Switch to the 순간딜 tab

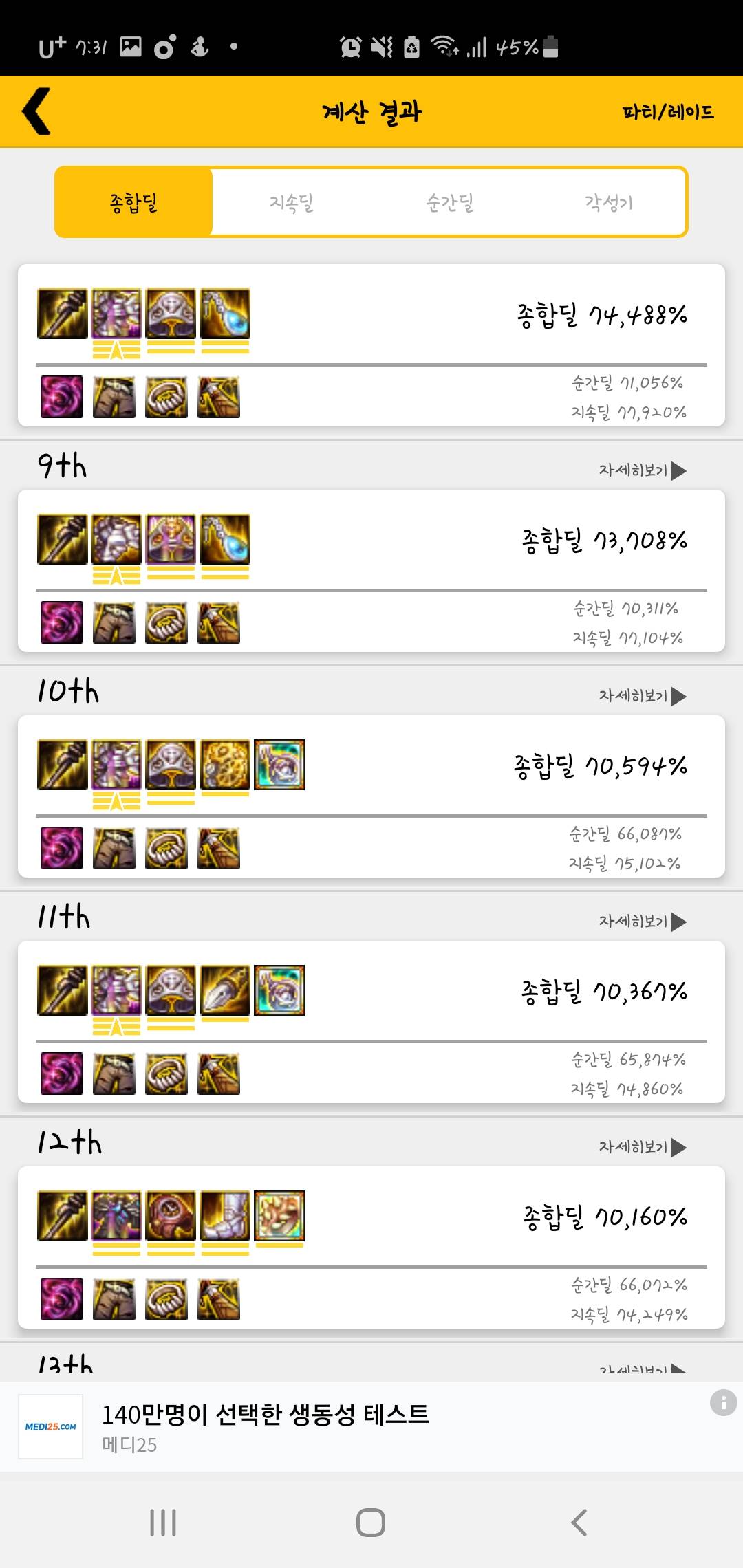coord(450,202)
